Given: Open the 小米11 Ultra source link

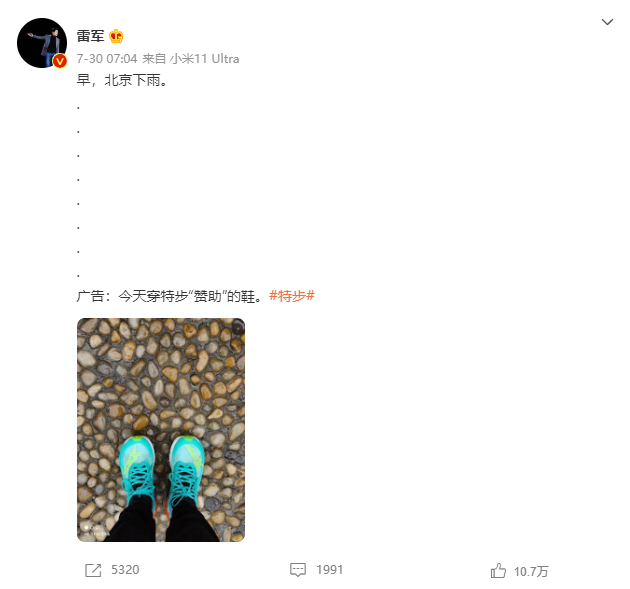Looking at the screenshot, I should click(x=204, y=59).
